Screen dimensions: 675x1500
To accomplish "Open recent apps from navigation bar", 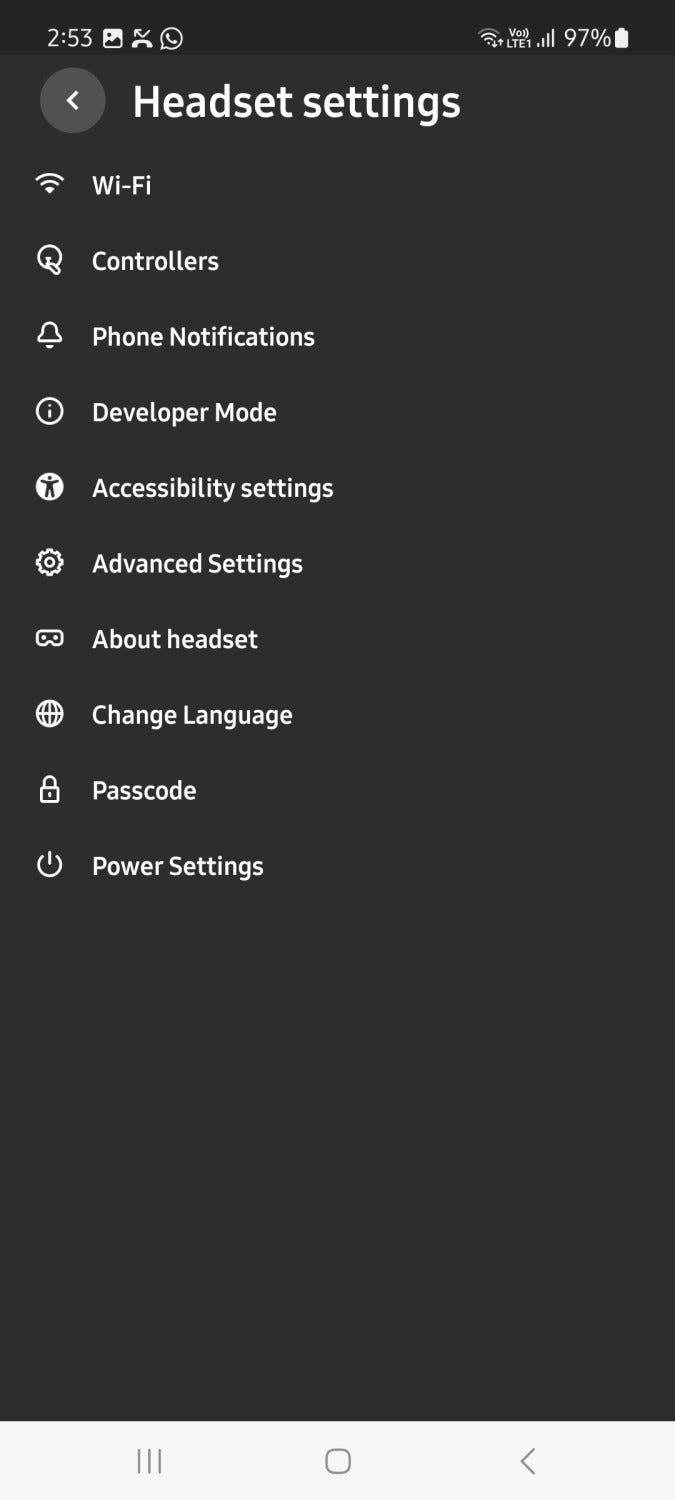I will click(149, 1461).
